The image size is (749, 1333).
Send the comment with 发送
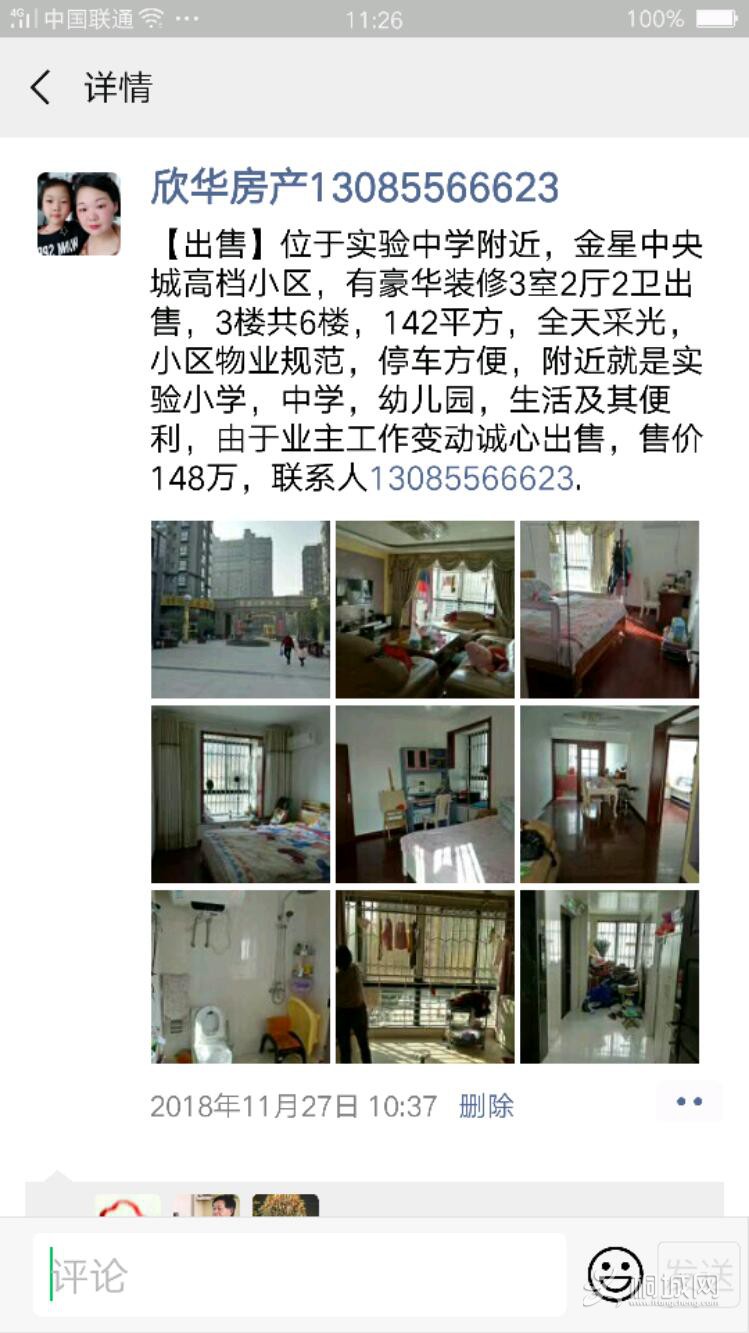pos(698,1274)
